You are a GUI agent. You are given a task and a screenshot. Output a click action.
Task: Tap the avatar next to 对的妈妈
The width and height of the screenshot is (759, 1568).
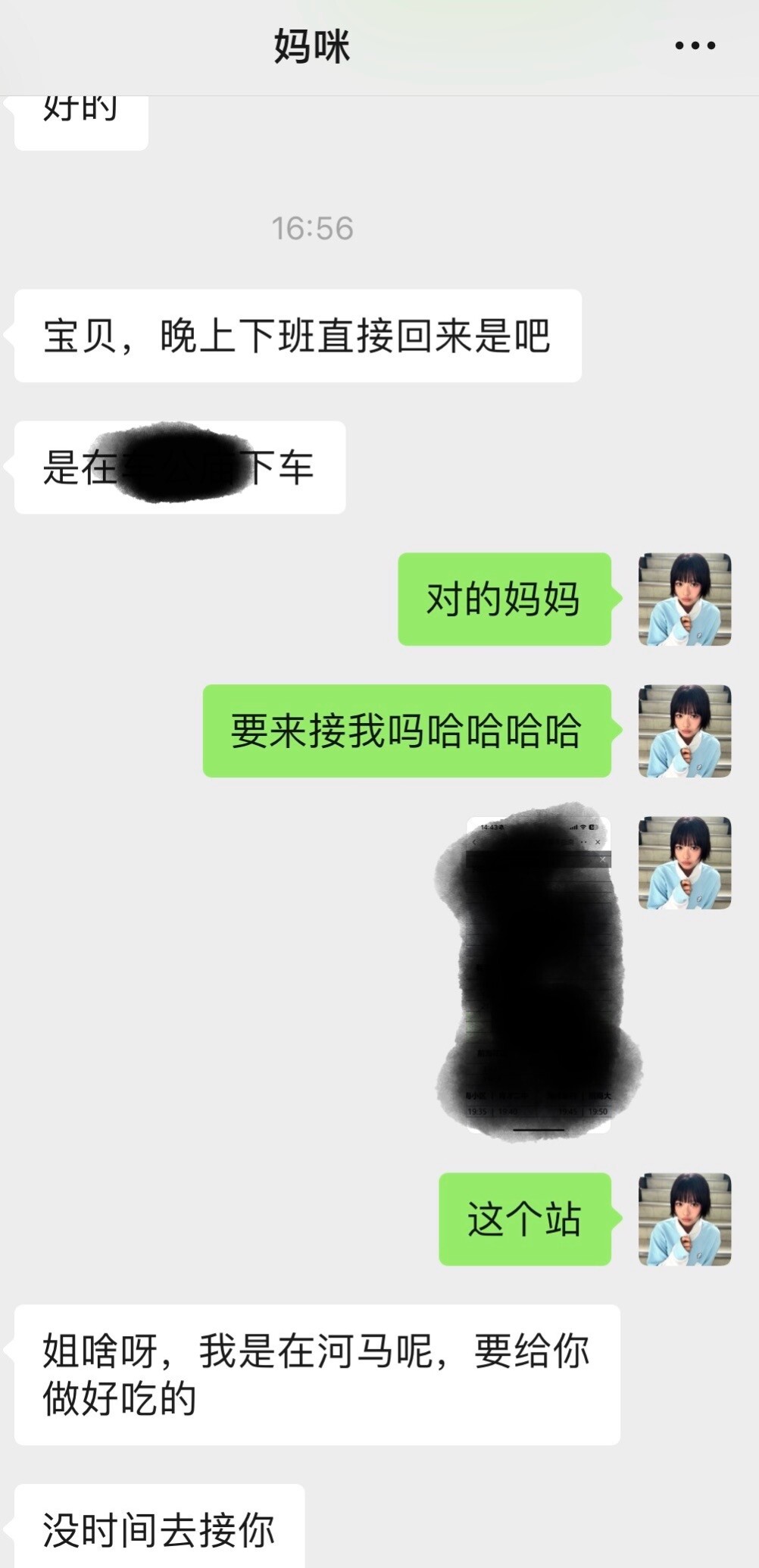tap(685, 599)
